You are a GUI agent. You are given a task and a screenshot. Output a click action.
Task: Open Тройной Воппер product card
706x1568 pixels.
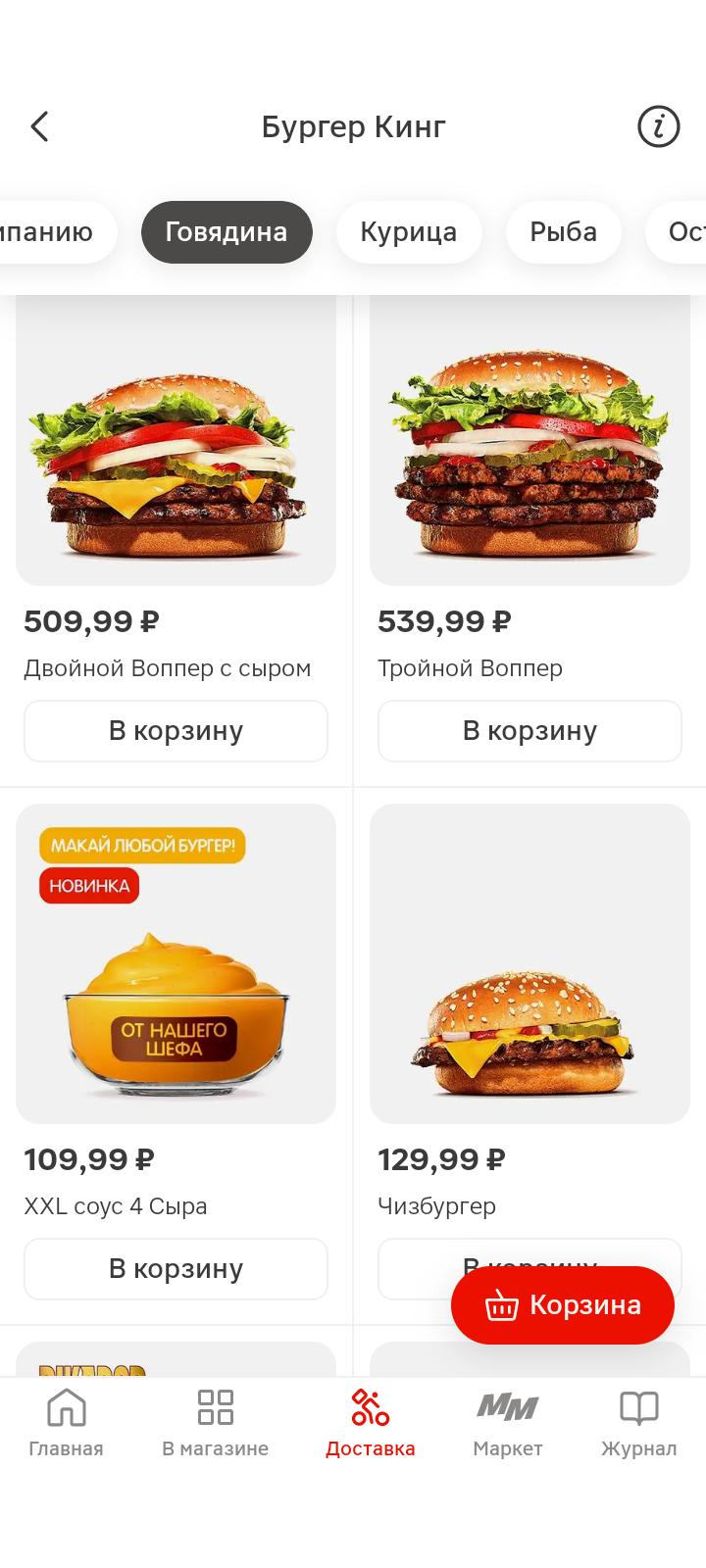(529, 441)
